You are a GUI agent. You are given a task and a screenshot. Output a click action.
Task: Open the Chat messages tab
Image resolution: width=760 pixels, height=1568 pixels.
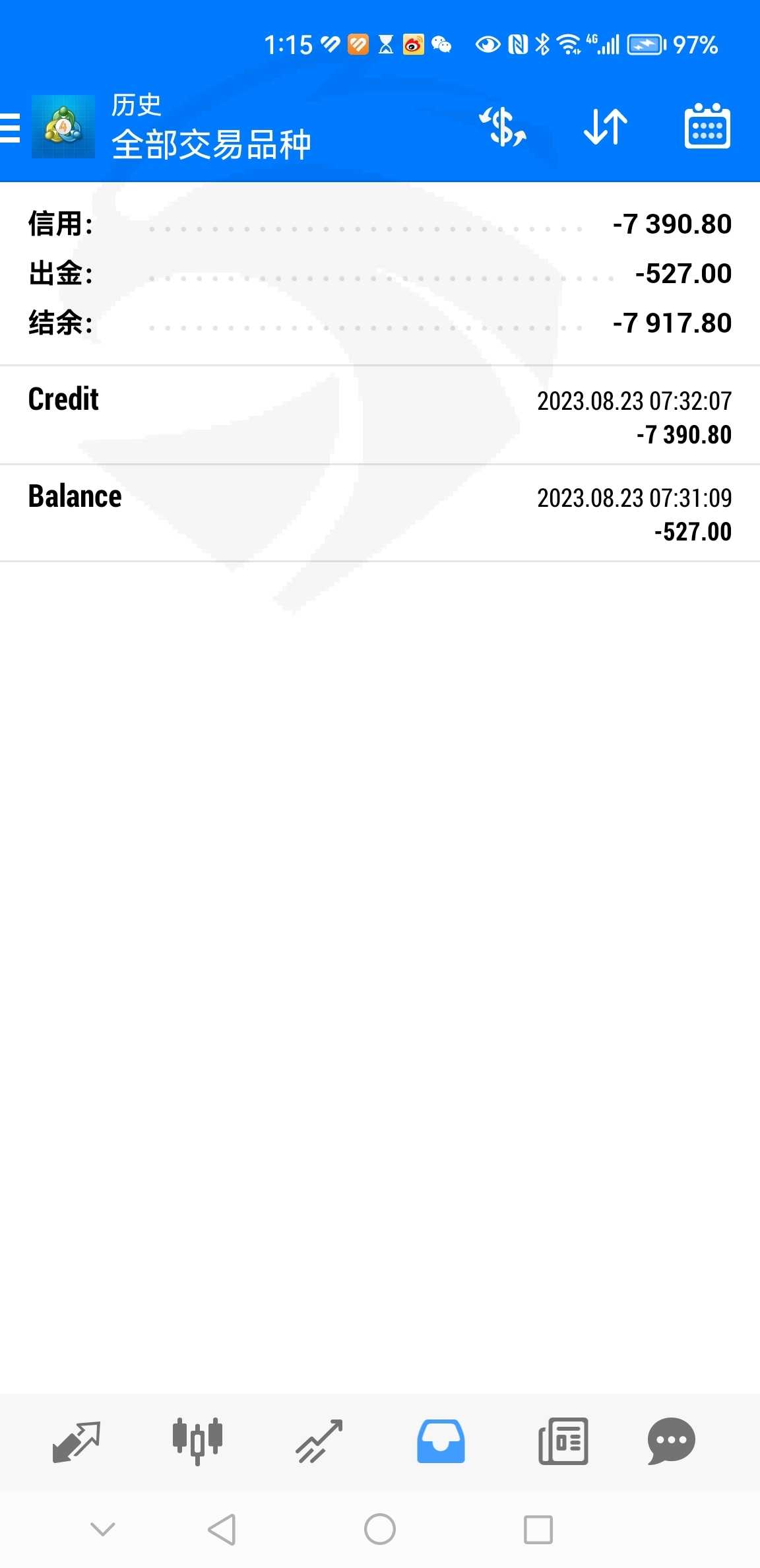click(x=671, y=1441)
